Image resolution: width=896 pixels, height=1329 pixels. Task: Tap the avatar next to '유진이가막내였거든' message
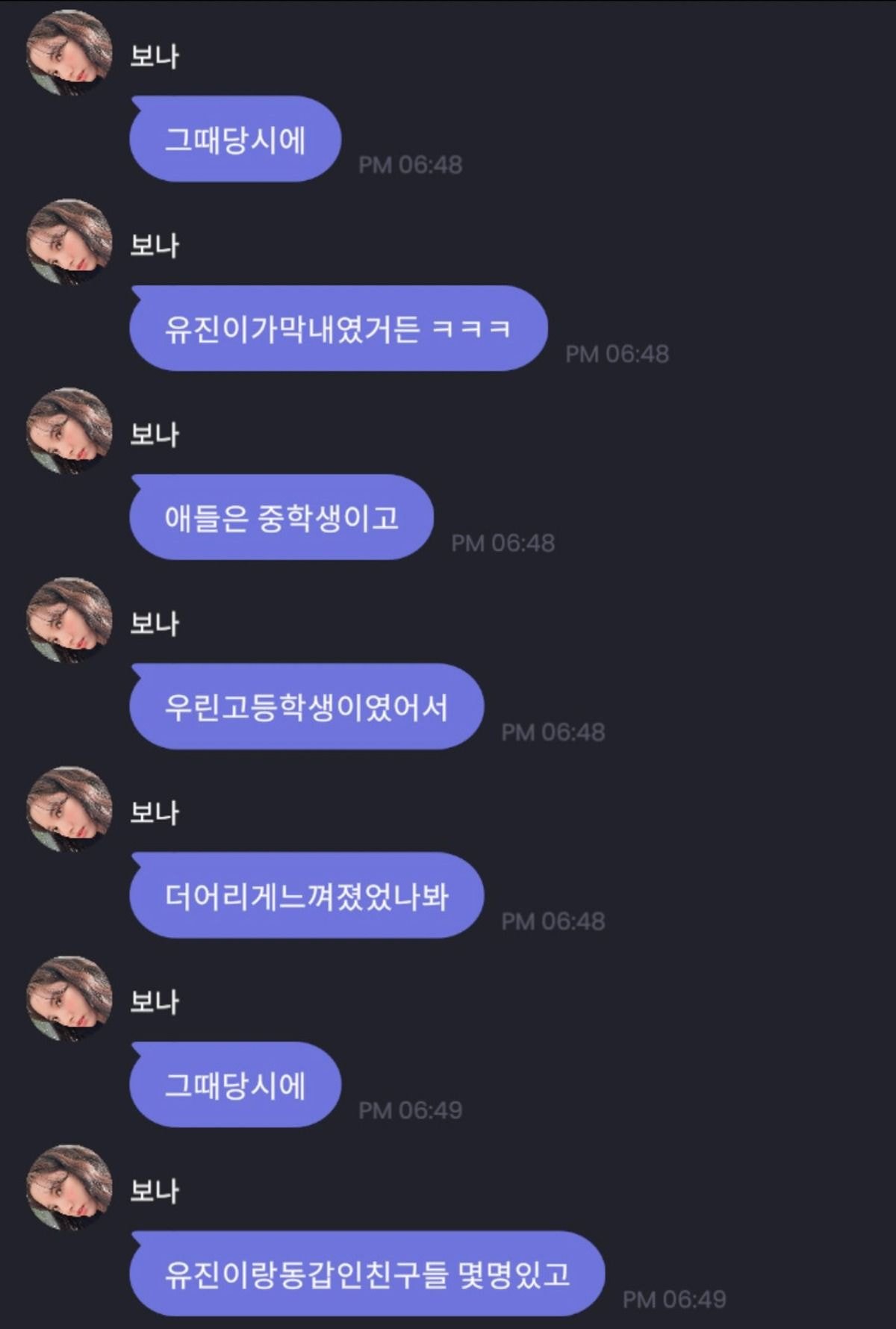coord(67,246)
